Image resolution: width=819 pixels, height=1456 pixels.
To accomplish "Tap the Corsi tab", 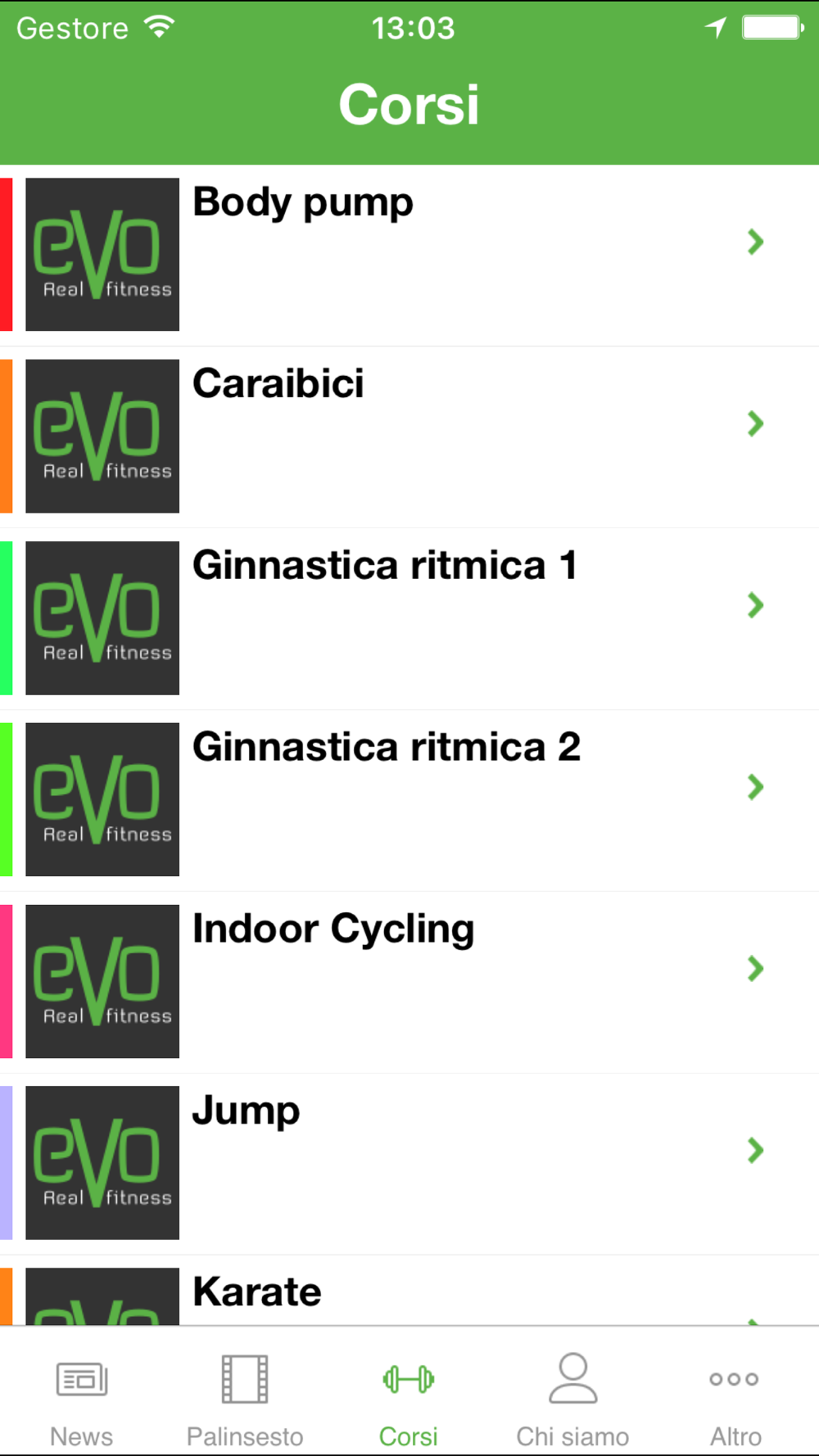I will click(x=409, y=1397).
